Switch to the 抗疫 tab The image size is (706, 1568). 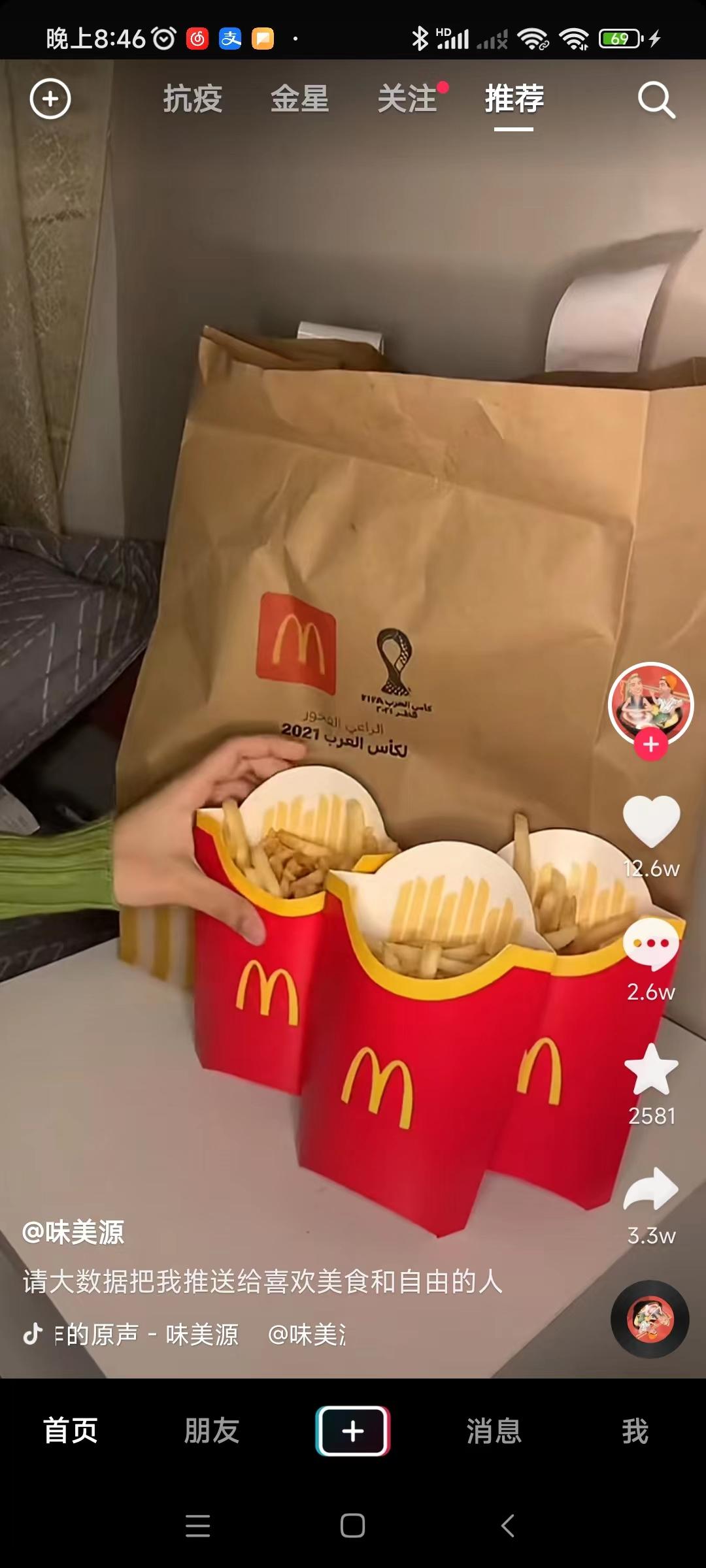coord(192,99)
